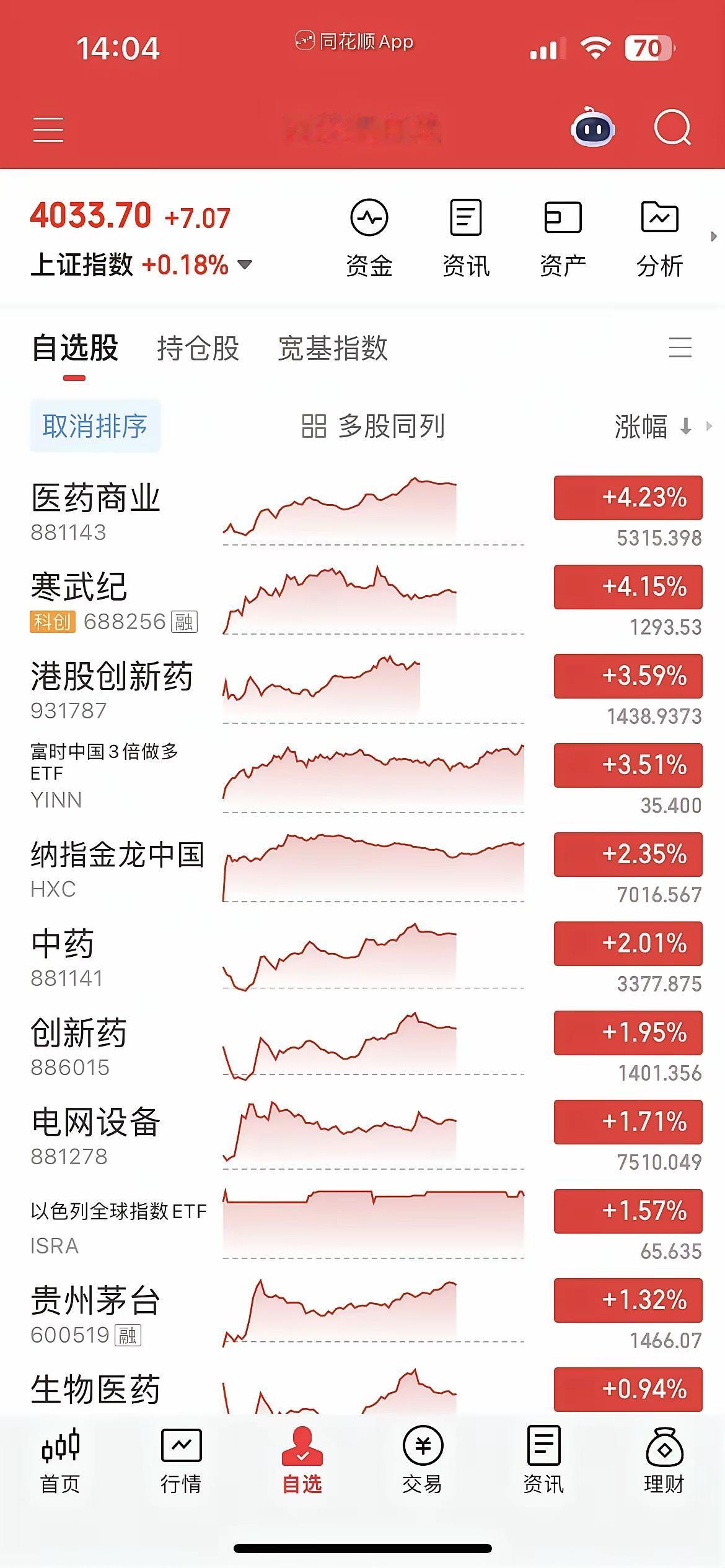Open the 分析 shortcut

[x=659, y=237]
